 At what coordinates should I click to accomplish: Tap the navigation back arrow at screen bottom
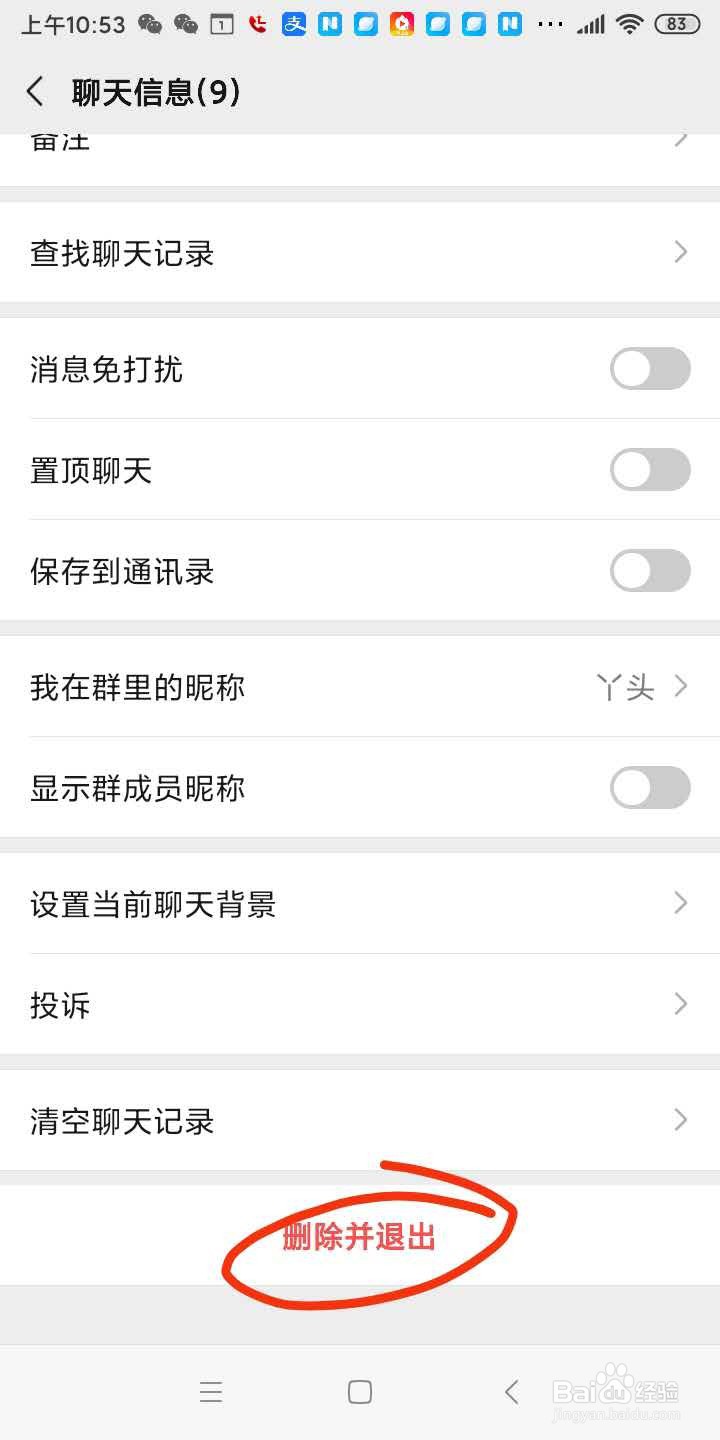(x=511, y=1392)
